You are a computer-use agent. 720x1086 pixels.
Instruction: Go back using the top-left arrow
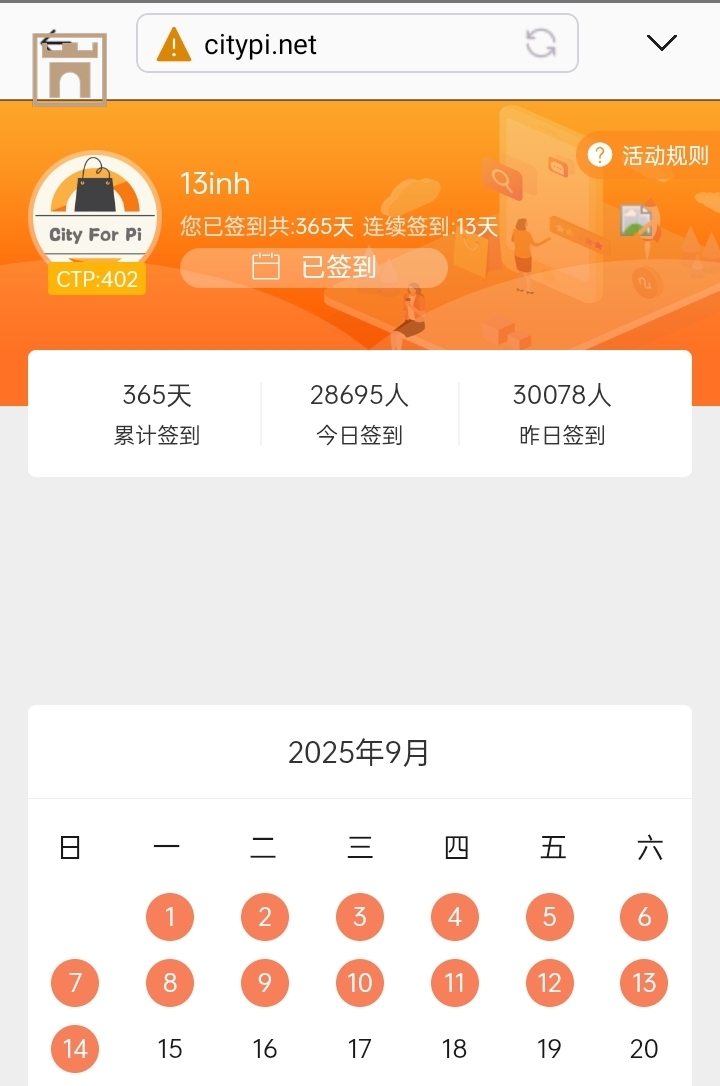[x=52, y=43]
